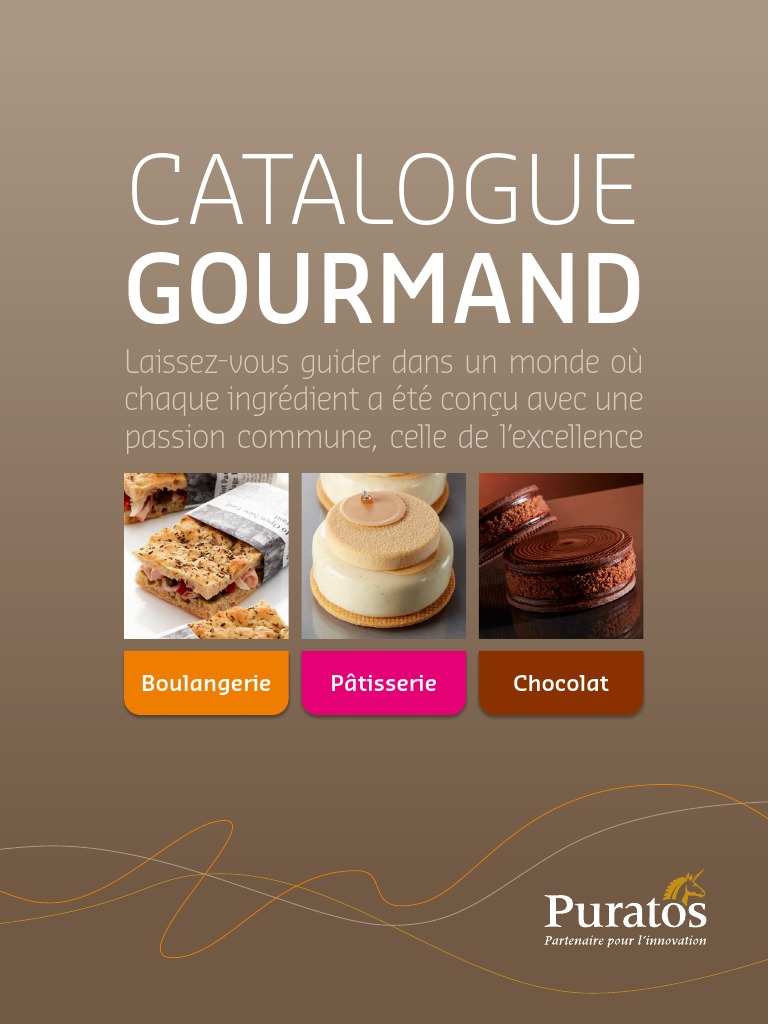Open the Boulangerie section
This screenshot has height=1024, width=768.
pyautogui.click(x=206, y=682)
